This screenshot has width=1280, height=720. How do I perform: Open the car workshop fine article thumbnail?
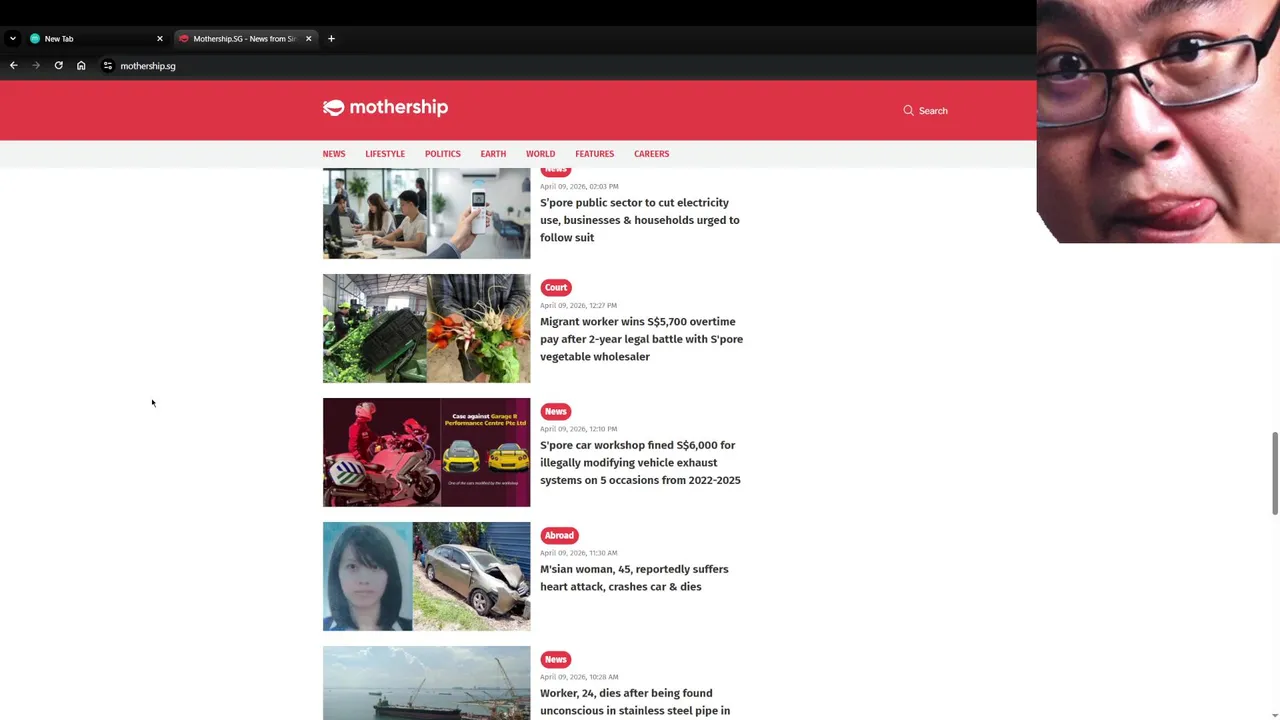426,452
